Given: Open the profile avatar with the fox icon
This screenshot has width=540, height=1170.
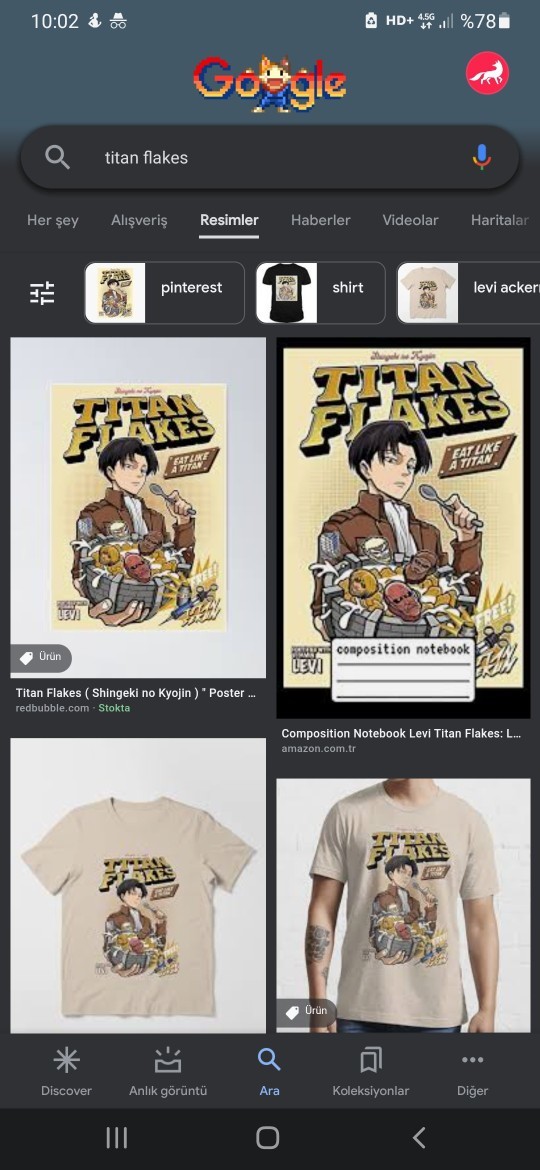Looking at the screenshot, I should pyautogui.click(x=487, y=73).
